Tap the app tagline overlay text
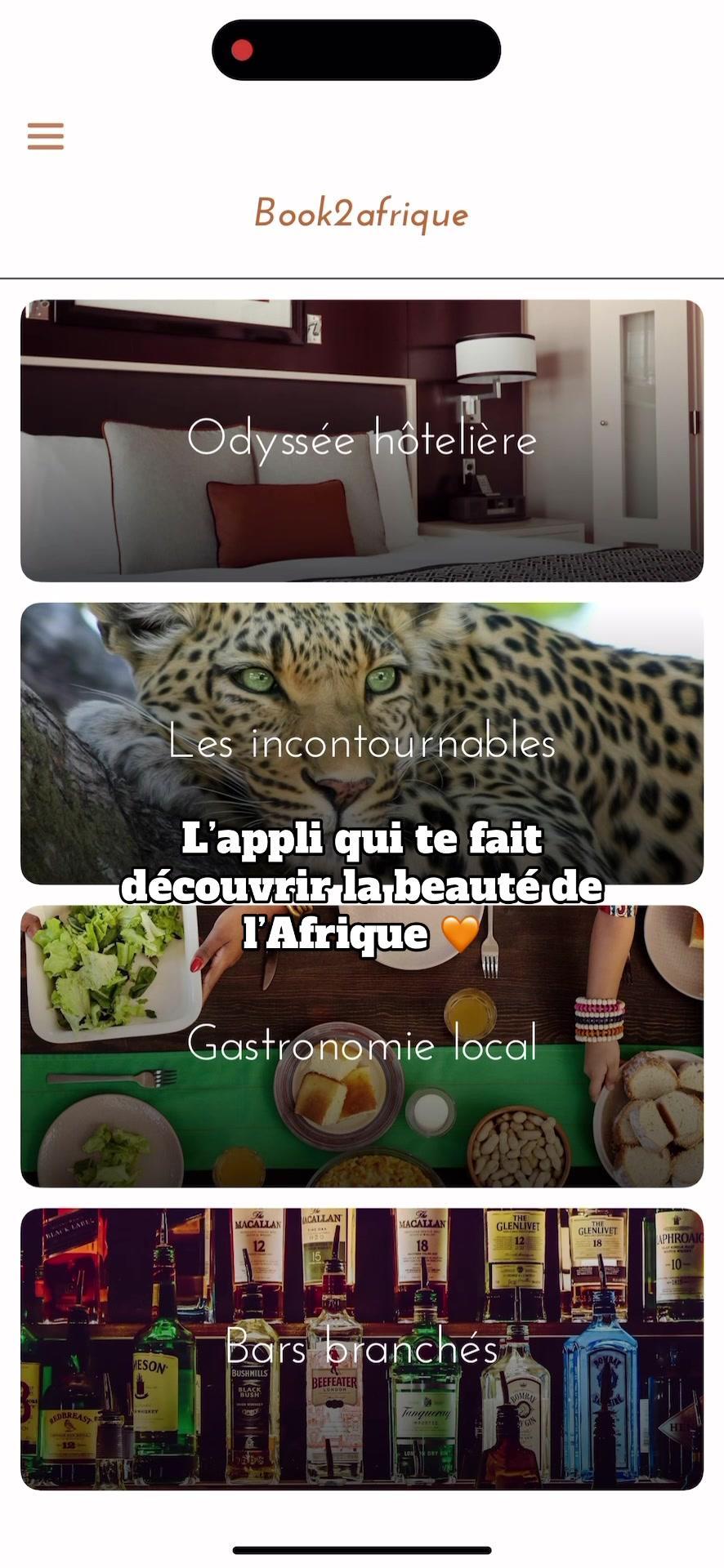 362,884
